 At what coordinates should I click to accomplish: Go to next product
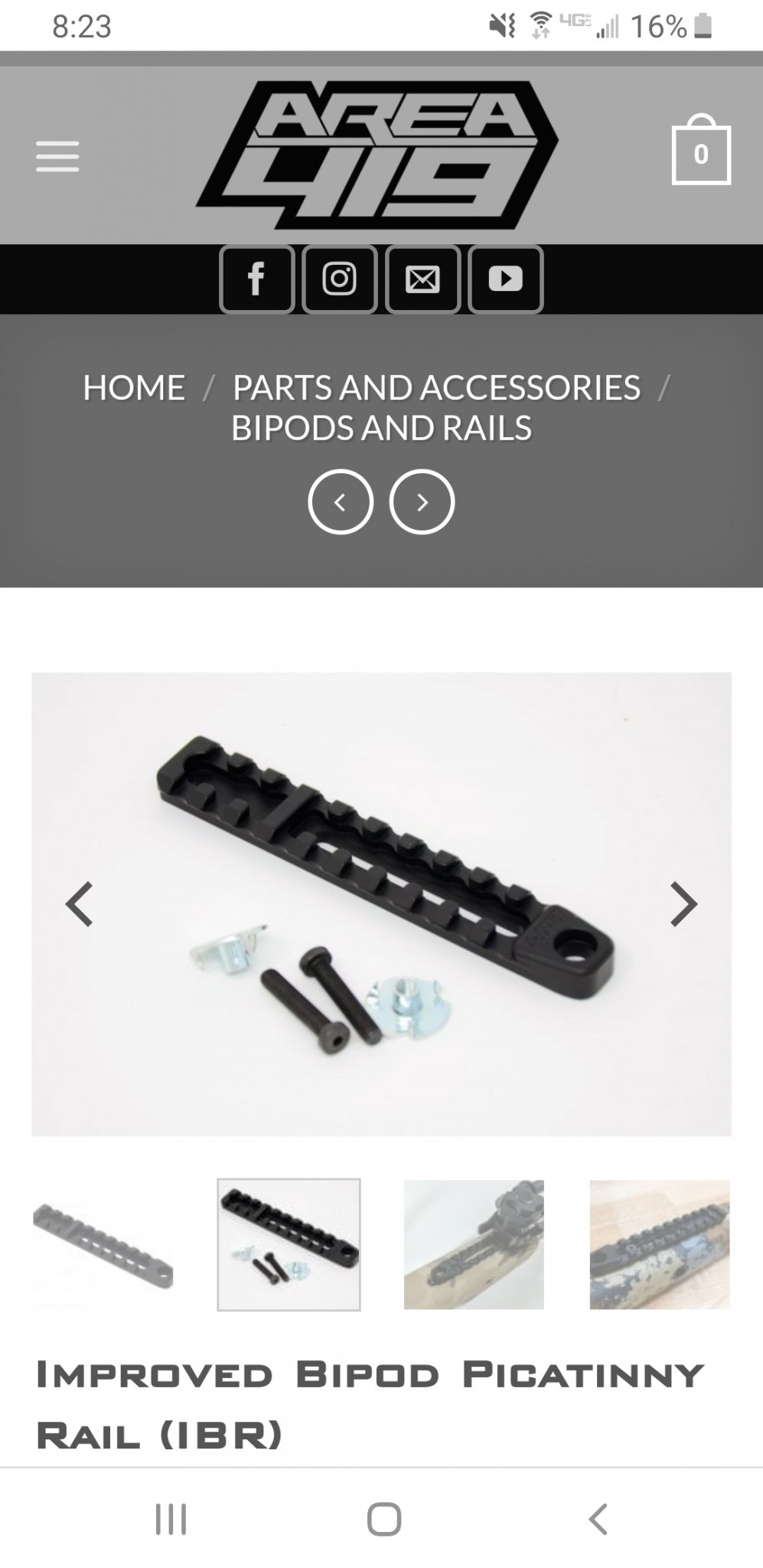click(x=422, y=502)
